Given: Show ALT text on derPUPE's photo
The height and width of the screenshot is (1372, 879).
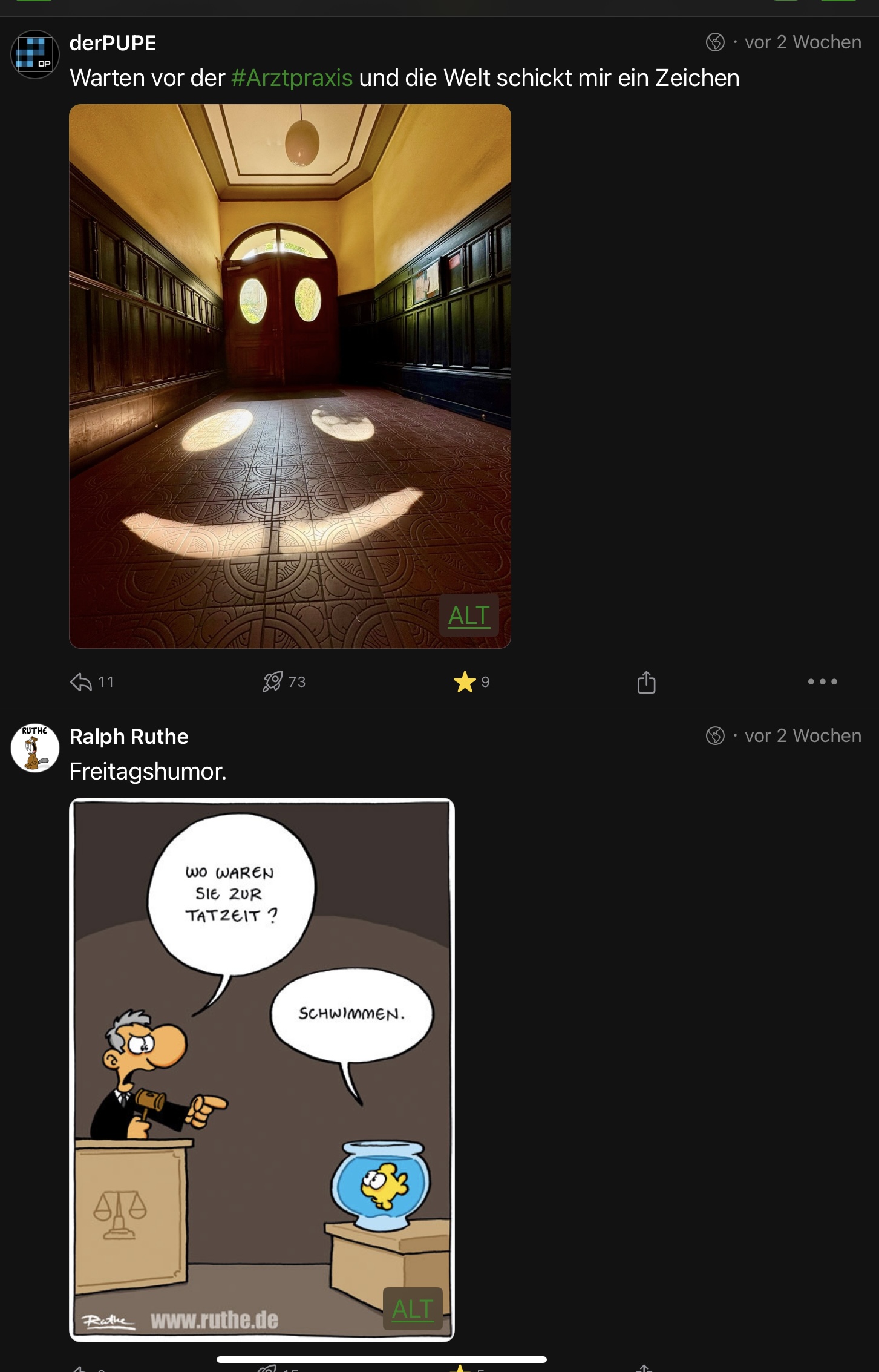Looking at the screenshot, I should [x=469, y=615].
